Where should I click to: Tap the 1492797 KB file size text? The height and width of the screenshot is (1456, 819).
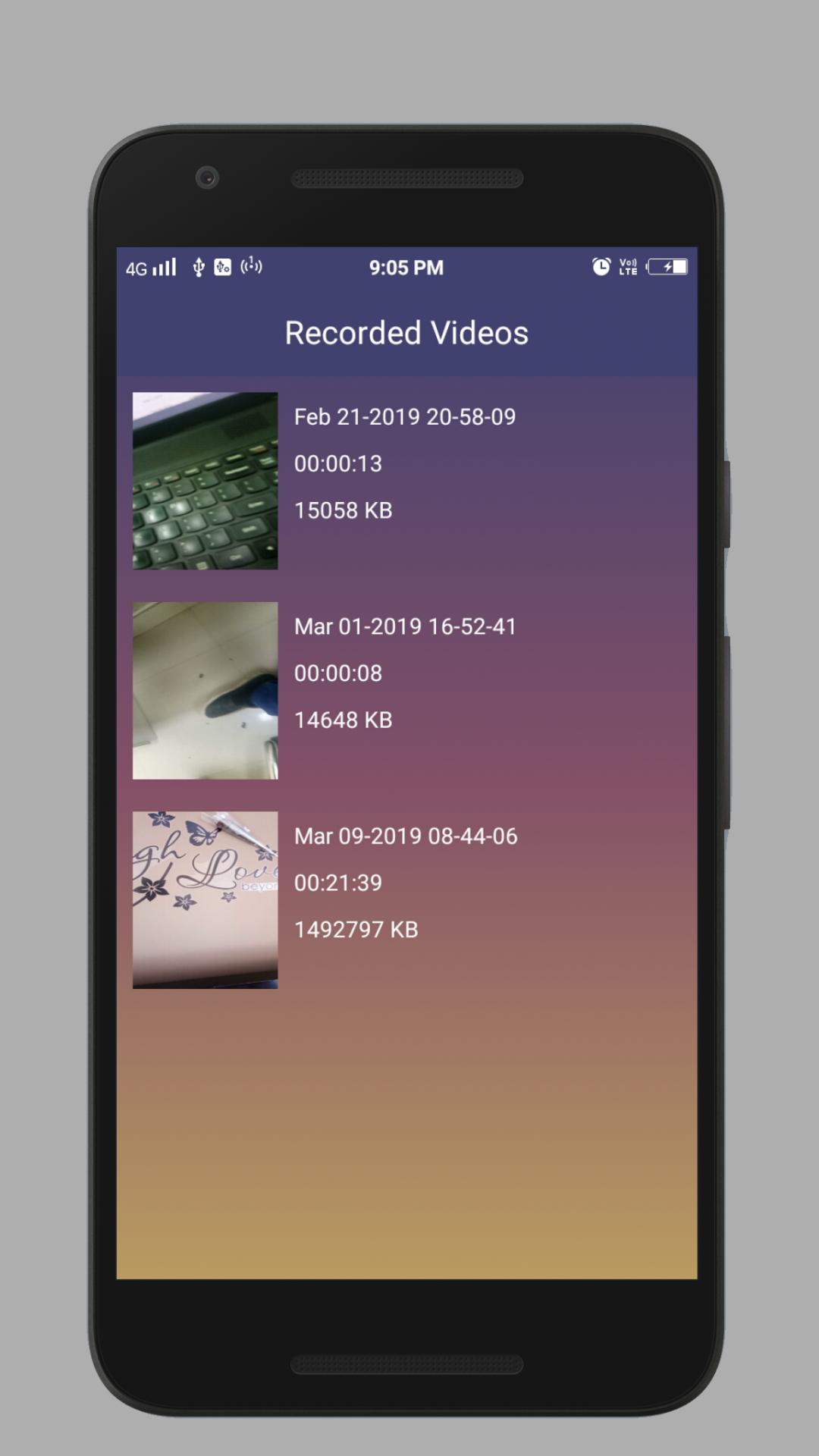(356, 928)
